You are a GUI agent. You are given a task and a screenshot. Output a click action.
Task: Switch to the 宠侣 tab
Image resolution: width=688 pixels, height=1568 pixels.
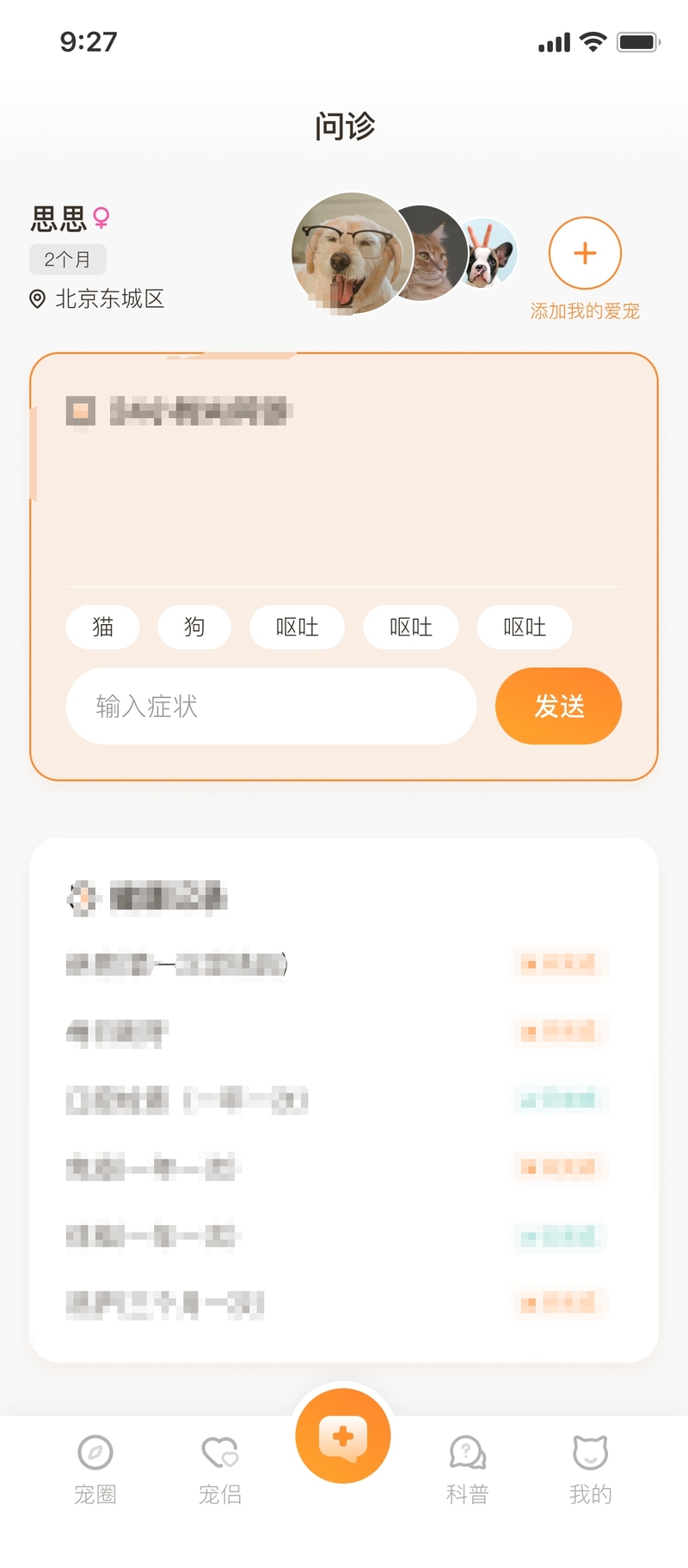tap(220, 1470)
